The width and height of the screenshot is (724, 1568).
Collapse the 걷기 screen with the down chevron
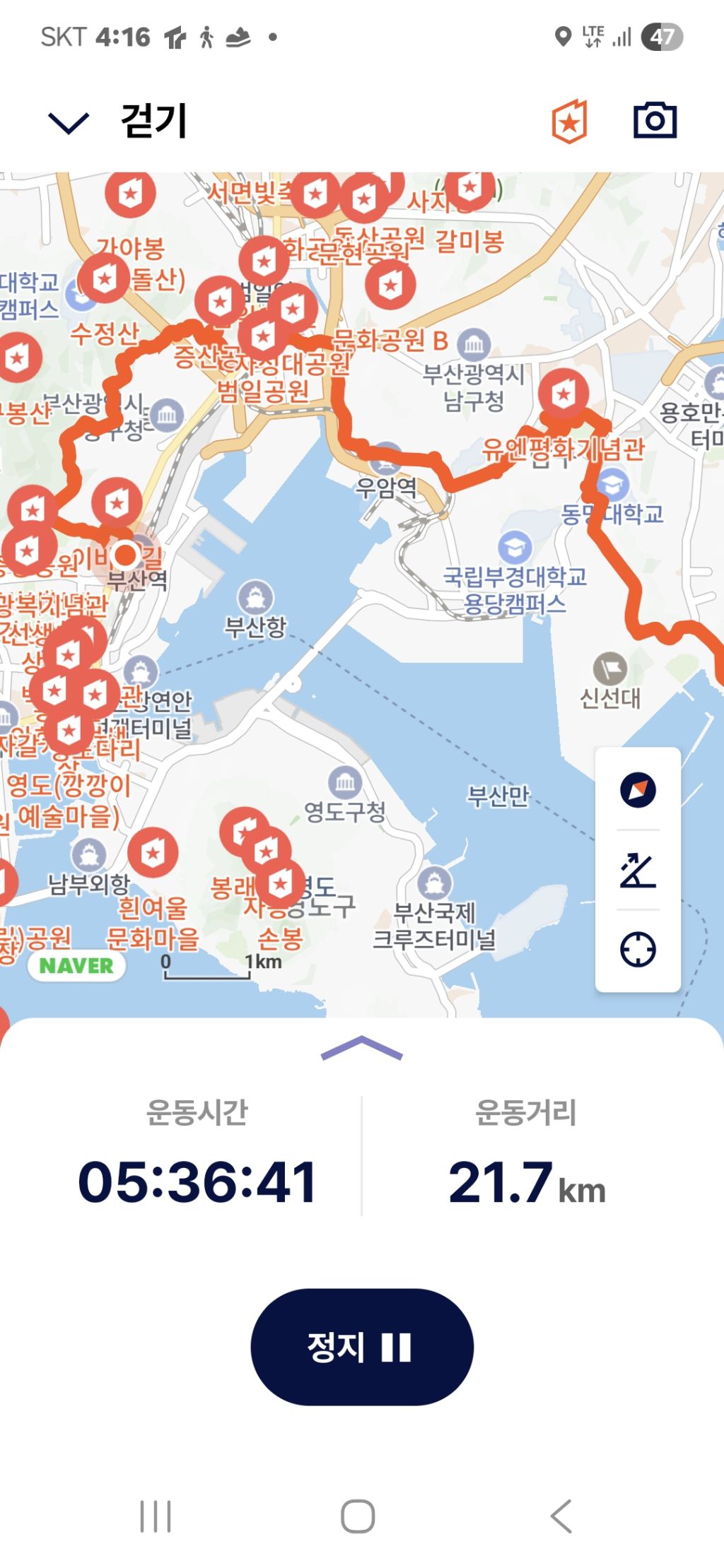(69, 122)
